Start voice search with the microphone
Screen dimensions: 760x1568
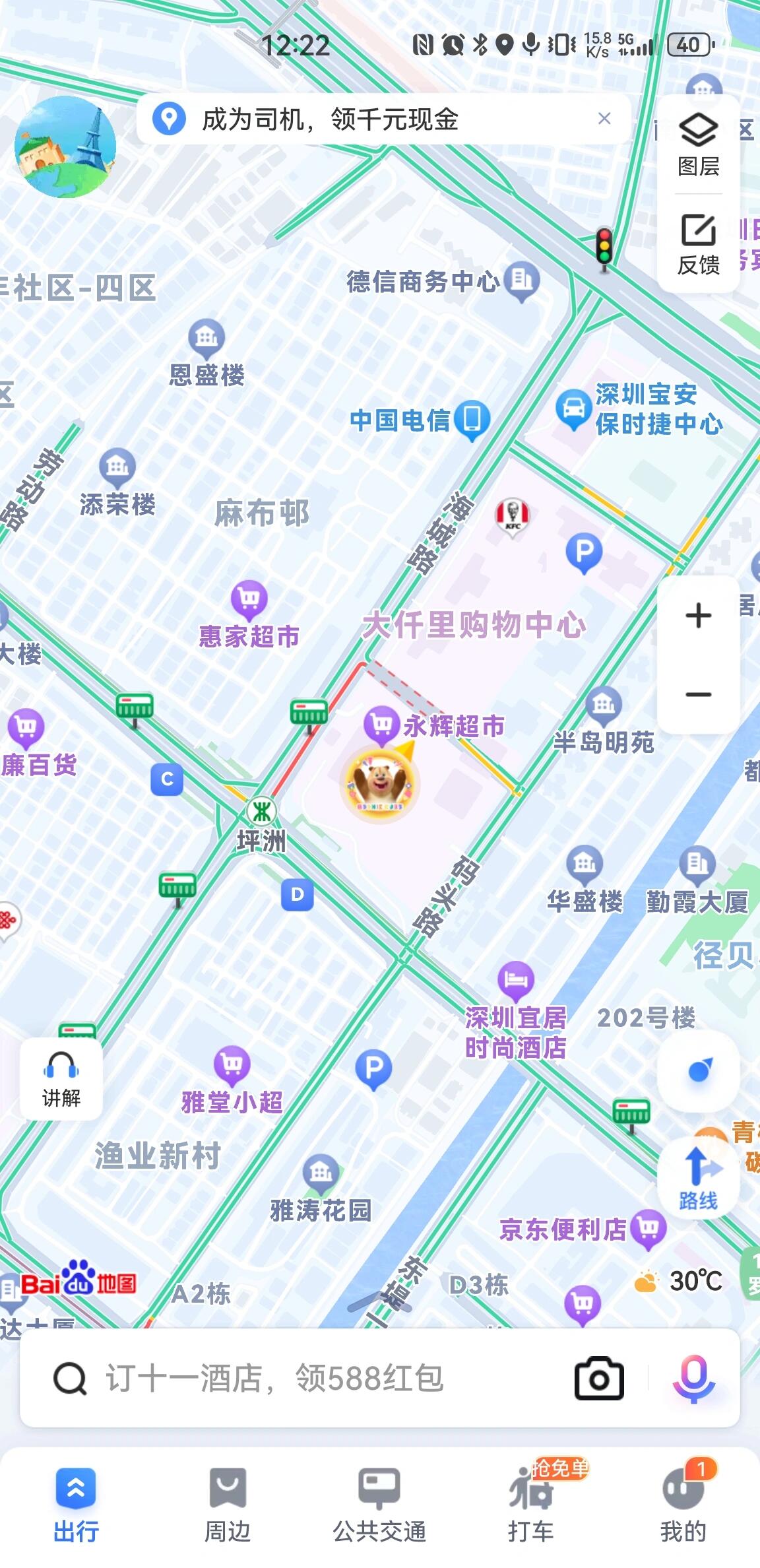coord(693,1378)
